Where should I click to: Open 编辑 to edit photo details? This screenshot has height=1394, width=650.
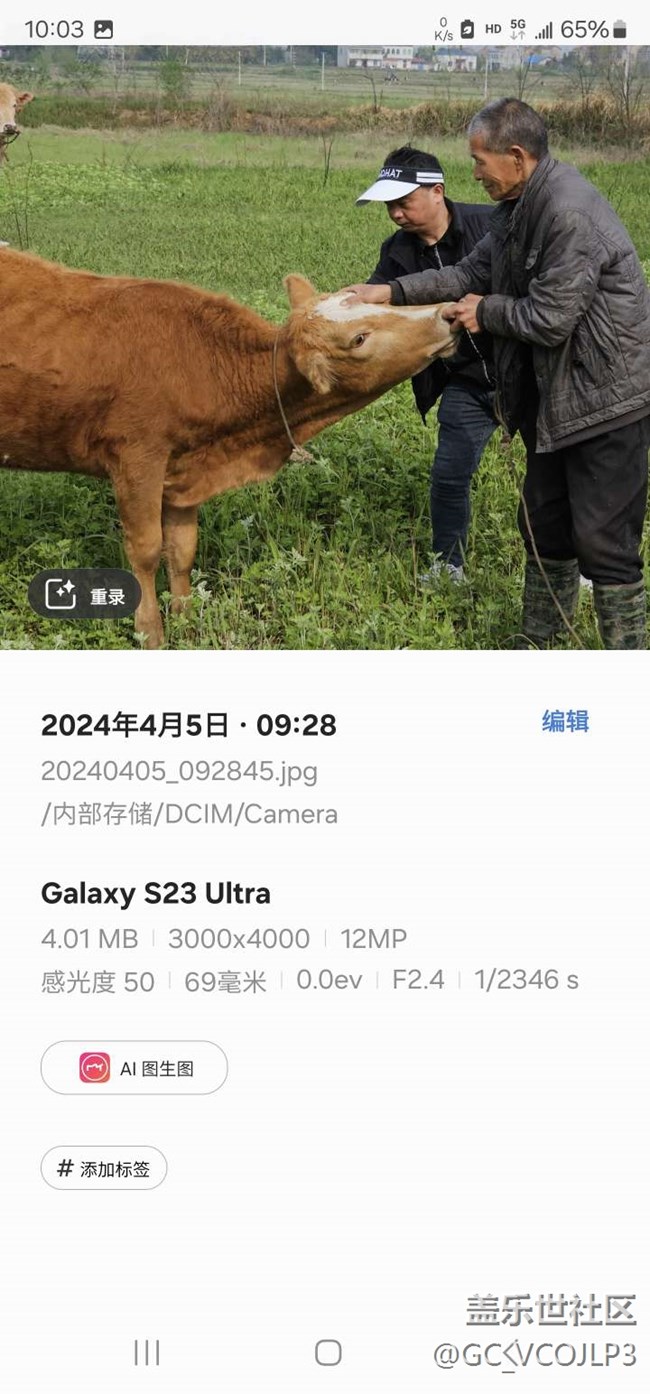point(565,722)
